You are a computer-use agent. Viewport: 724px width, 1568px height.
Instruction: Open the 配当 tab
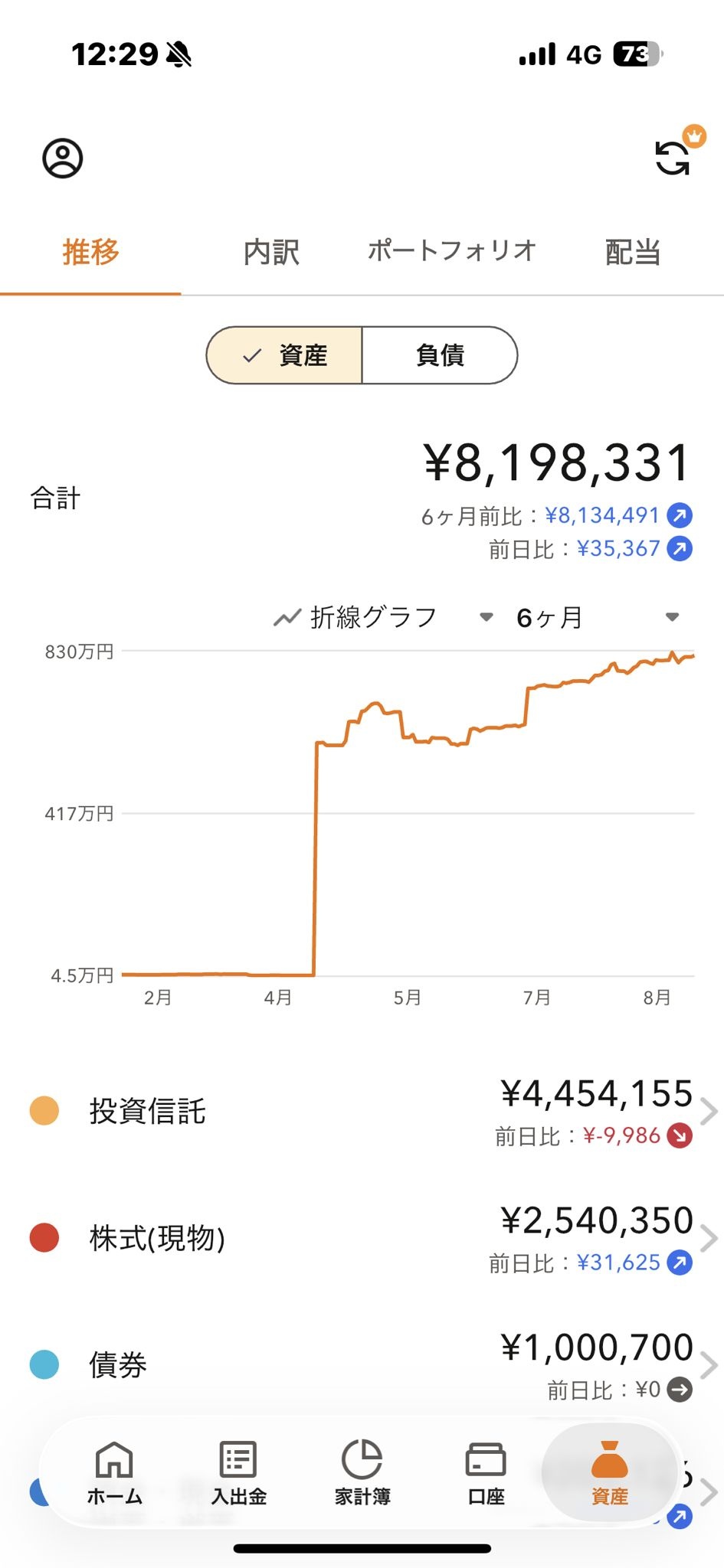point(633,252)
